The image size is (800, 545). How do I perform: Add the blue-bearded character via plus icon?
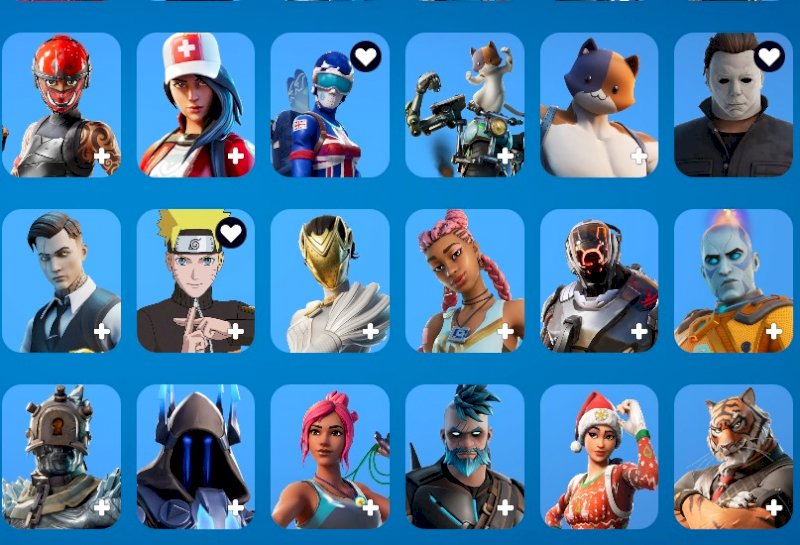tap(505, 508)
